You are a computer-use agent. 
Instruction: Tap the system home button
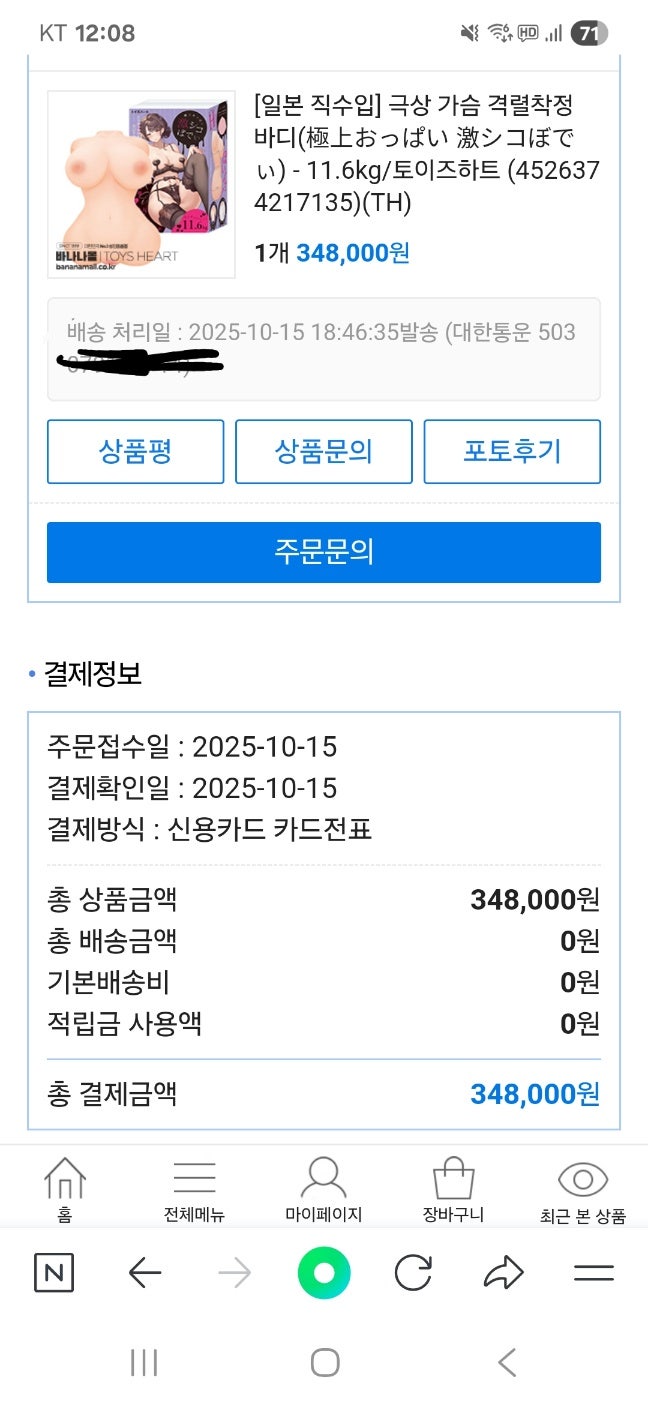[325, 1362]
